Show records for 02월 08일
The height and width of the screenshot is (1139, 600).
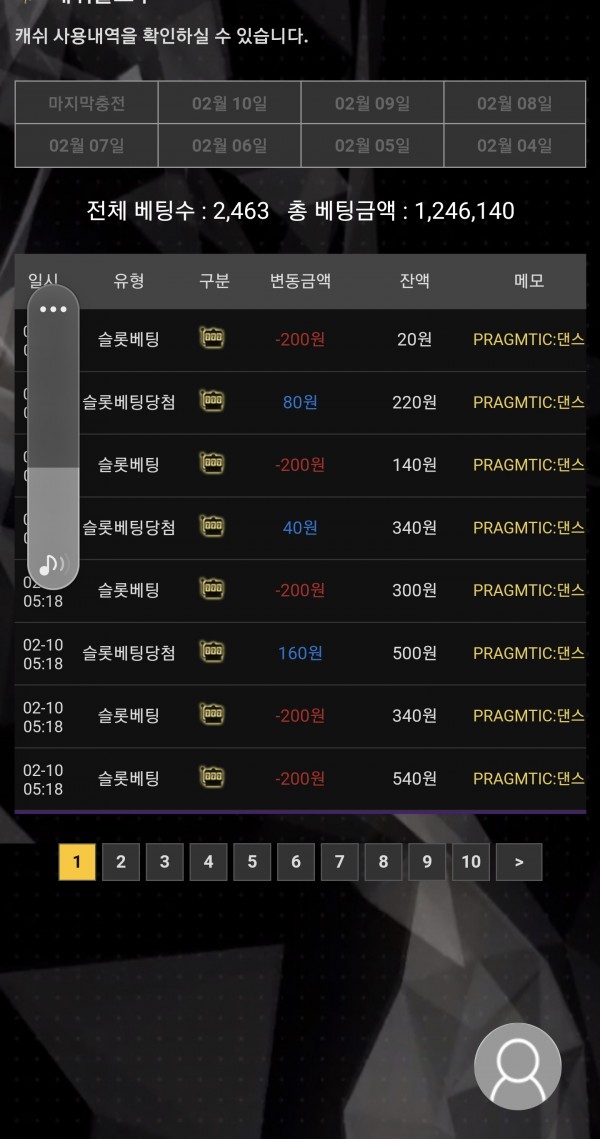tap(514, 103)
